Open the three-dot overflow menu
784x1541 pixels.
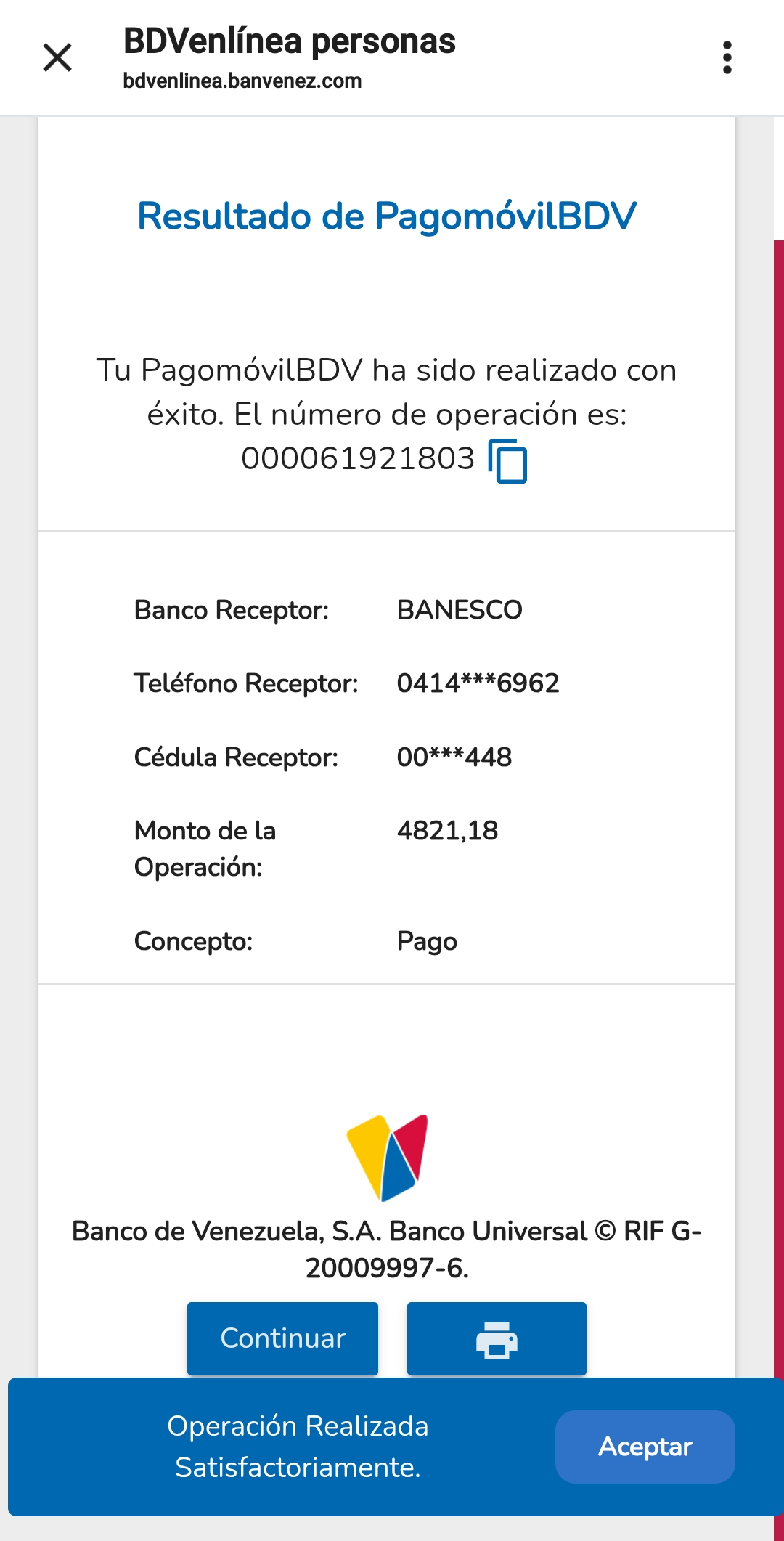point(727,57)
